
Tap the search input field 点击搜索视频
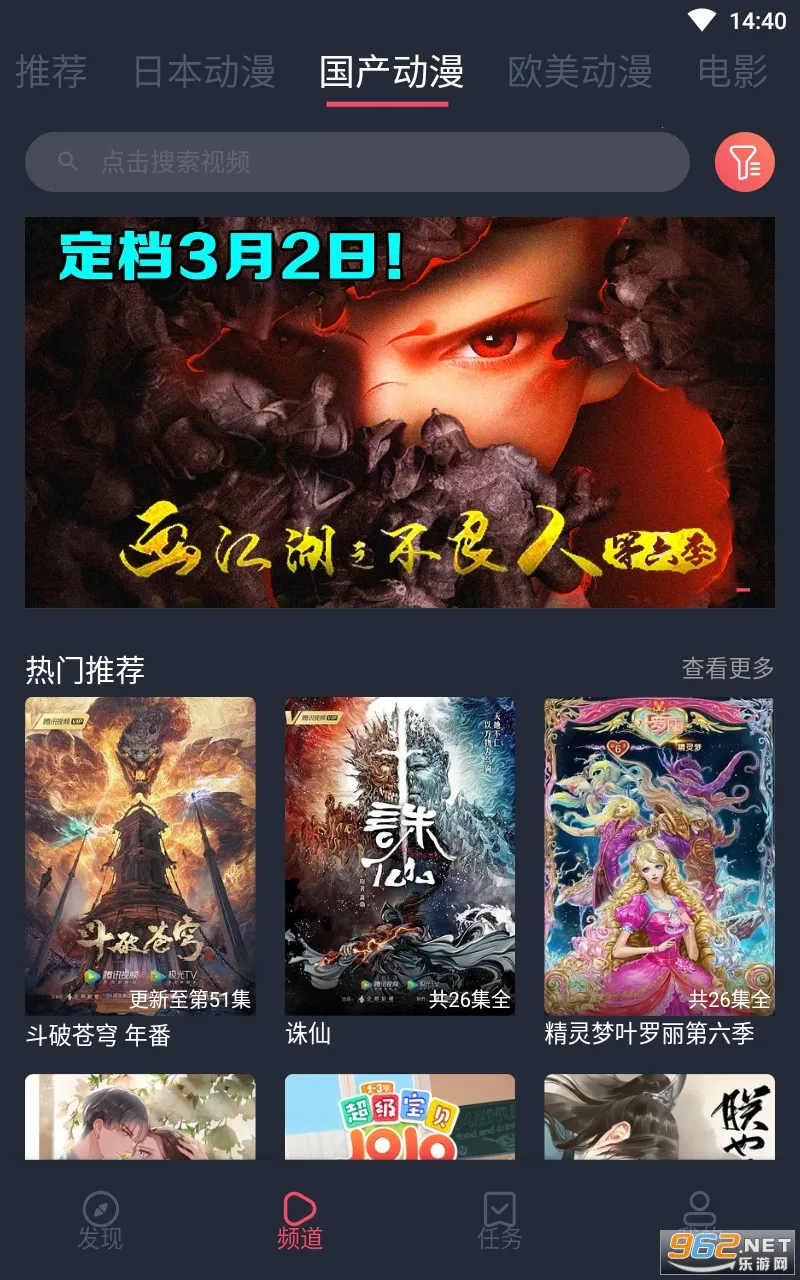coord(300,161)
